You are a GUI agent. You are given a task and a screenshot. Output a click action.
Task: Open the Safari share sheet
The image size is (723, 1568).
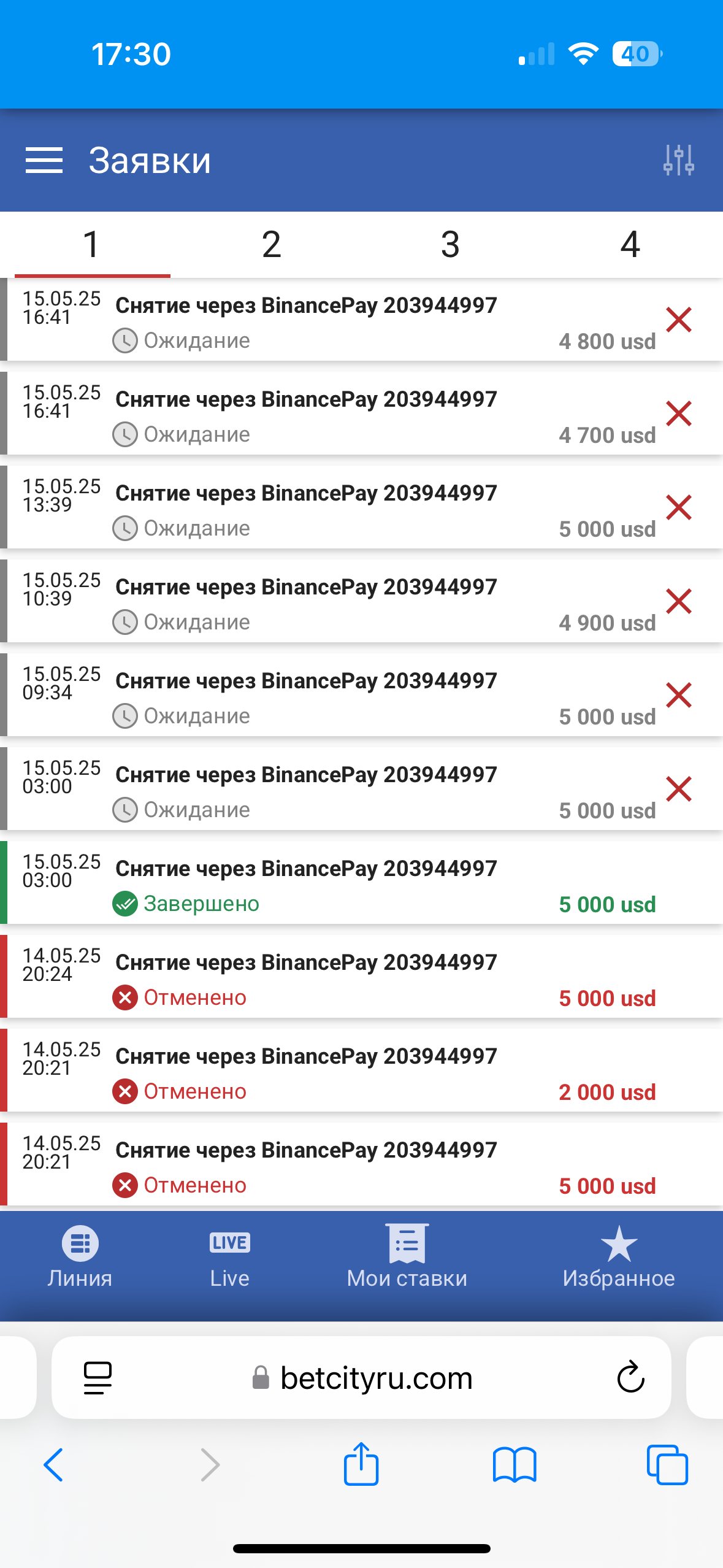361,1465
